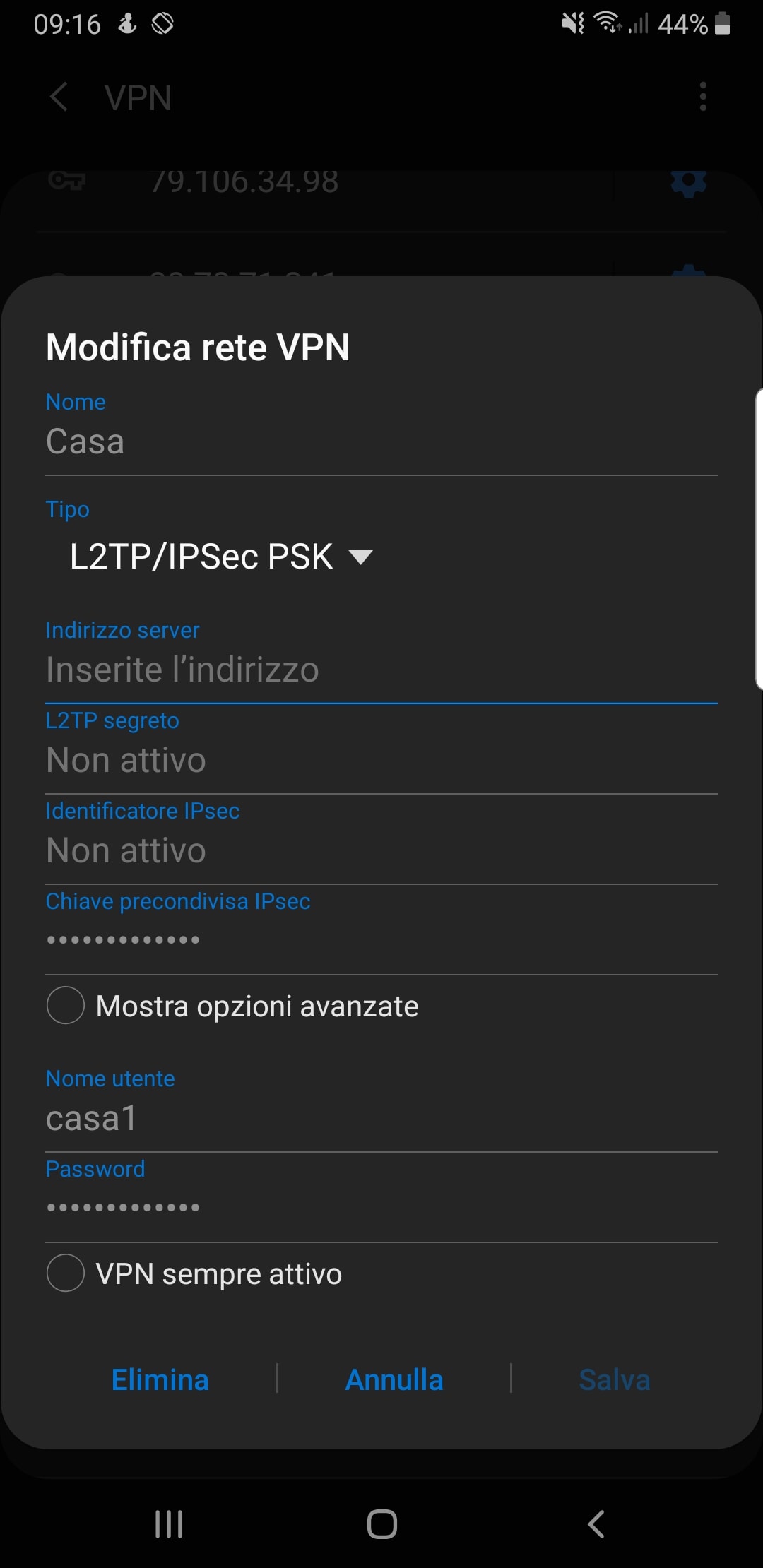Tap the Password field
Screen dimensions: 763x1568
[x=381, y=1208]
